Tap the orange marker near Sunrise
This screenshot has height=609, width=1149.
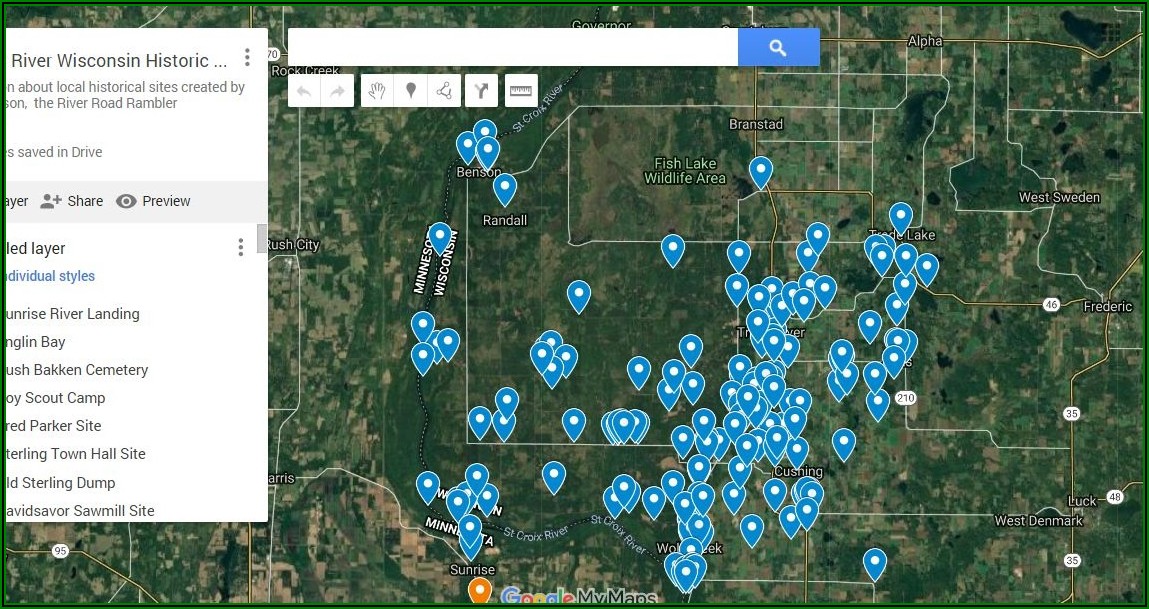pyautogui.click(x=480, y=589)
